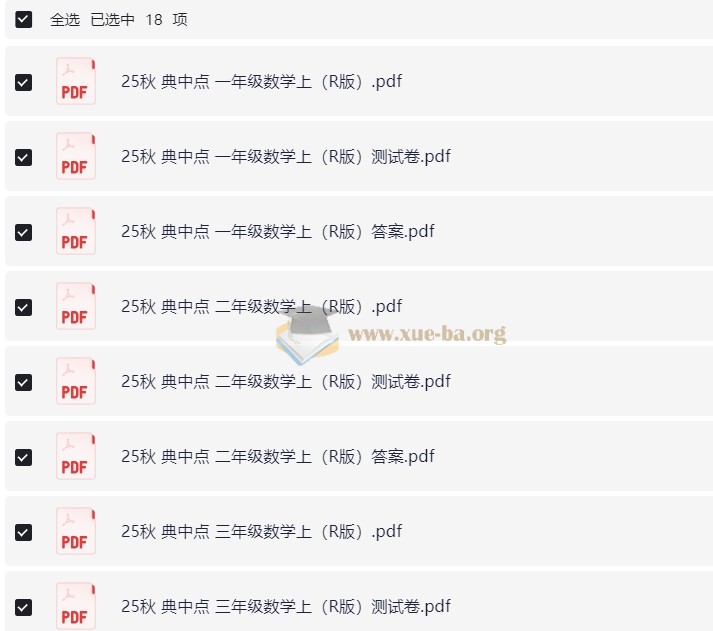Uncheck 一年级数学上（R版）测试卷.pdf checkbox
713x631 pixels.
coord(24,157)
